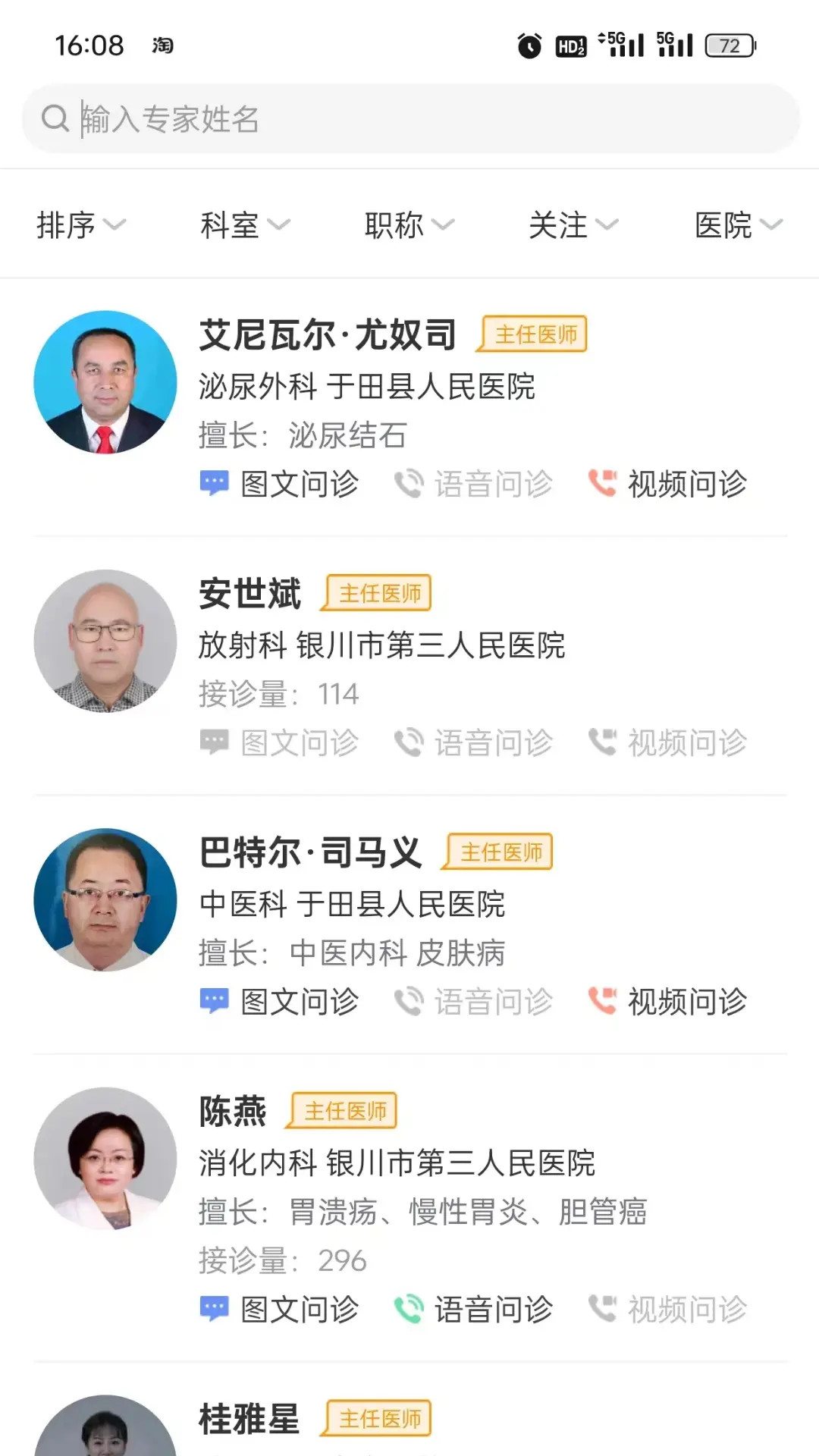Image resolution: width=819 pixels, height=1456 pixels.
Task: Tap doctor 安世斌's avatar photo
Action: (106, 642)
